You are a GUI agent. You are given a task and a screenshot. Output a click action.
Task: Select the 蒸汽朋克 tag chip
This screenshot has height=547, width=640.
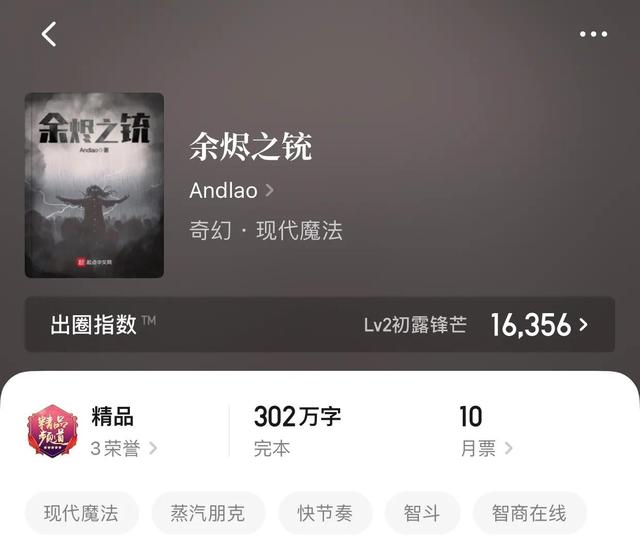coord(208,513)
